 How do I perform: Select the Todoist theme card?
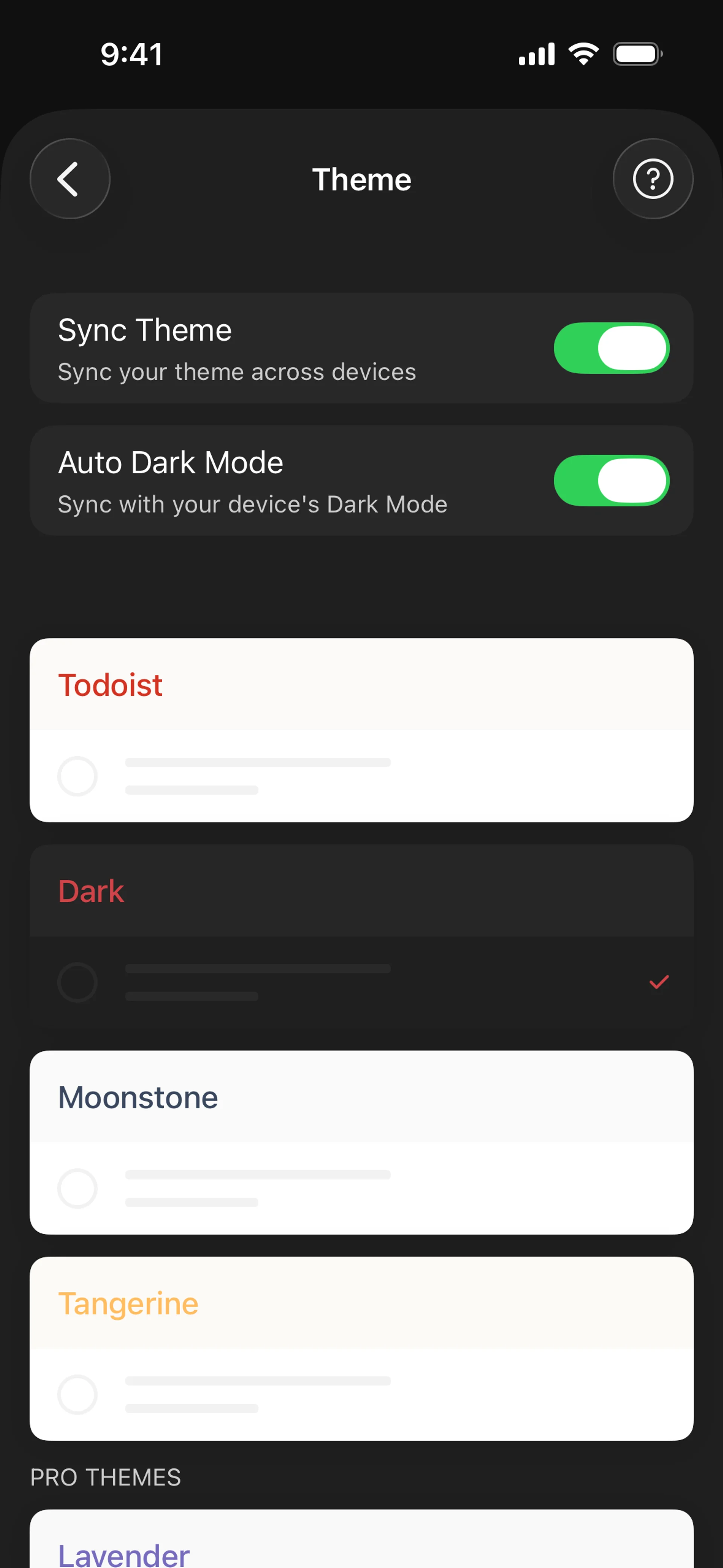click(x=361, y=730)
